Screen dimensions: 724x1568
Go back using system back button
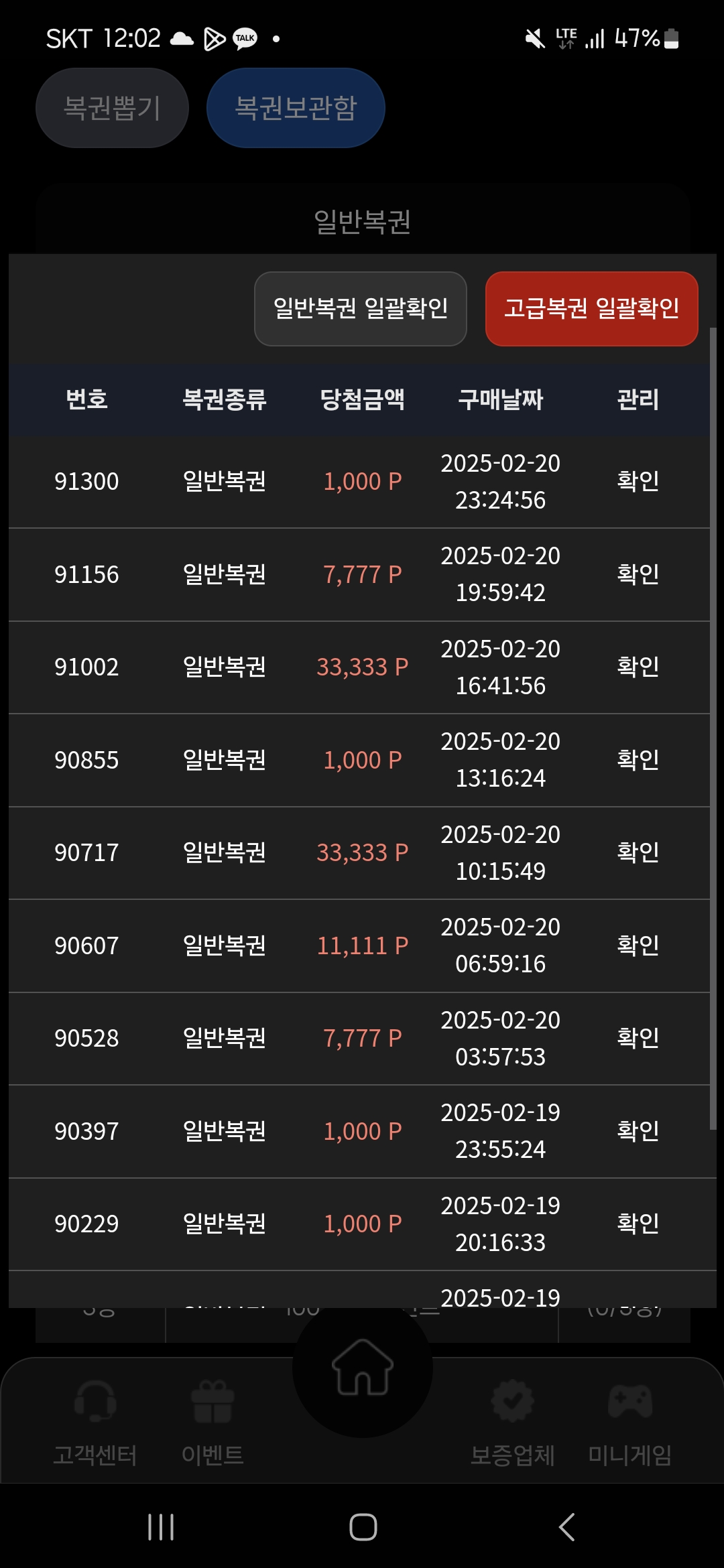tap(566, 1527)
